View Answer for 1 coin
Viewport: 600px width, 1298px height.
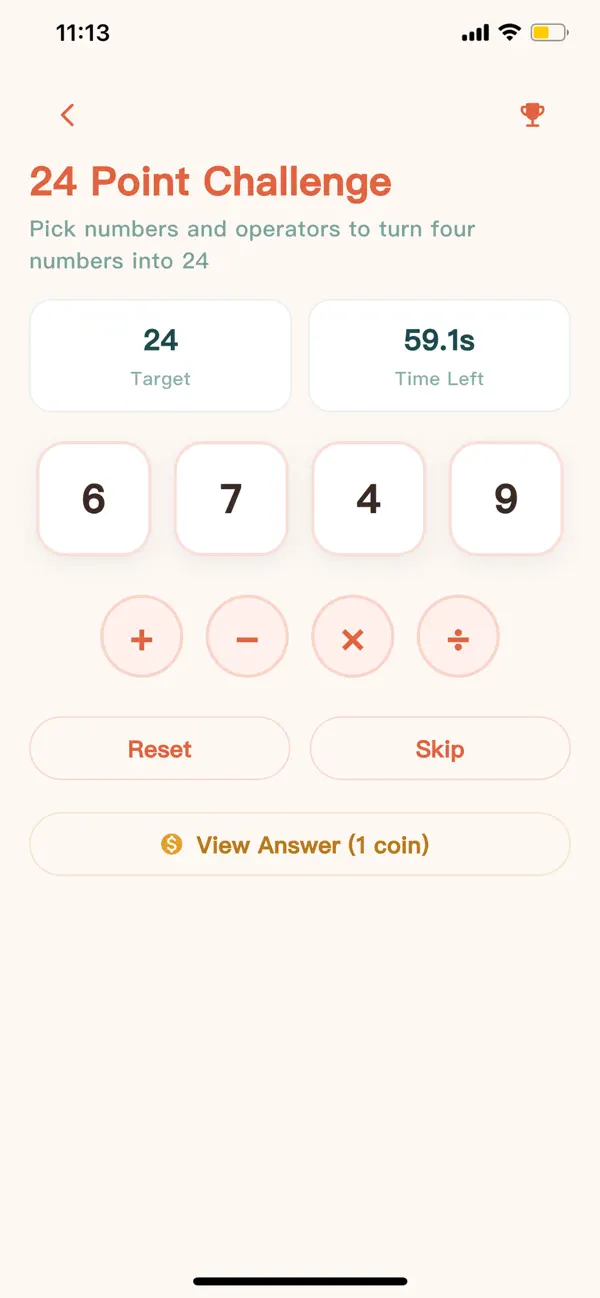tap(300, 845)
